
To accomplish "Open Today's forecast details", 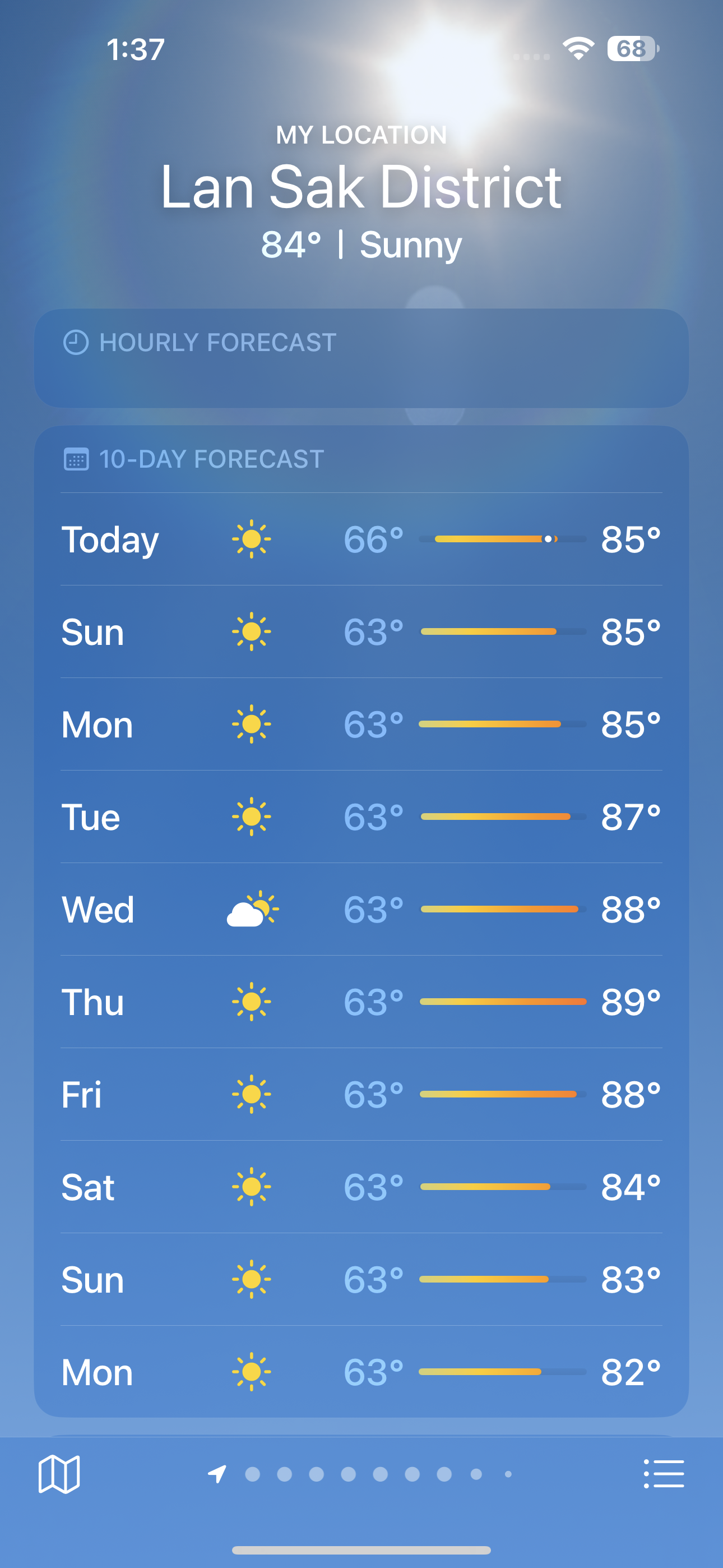I will pos(361,539).
